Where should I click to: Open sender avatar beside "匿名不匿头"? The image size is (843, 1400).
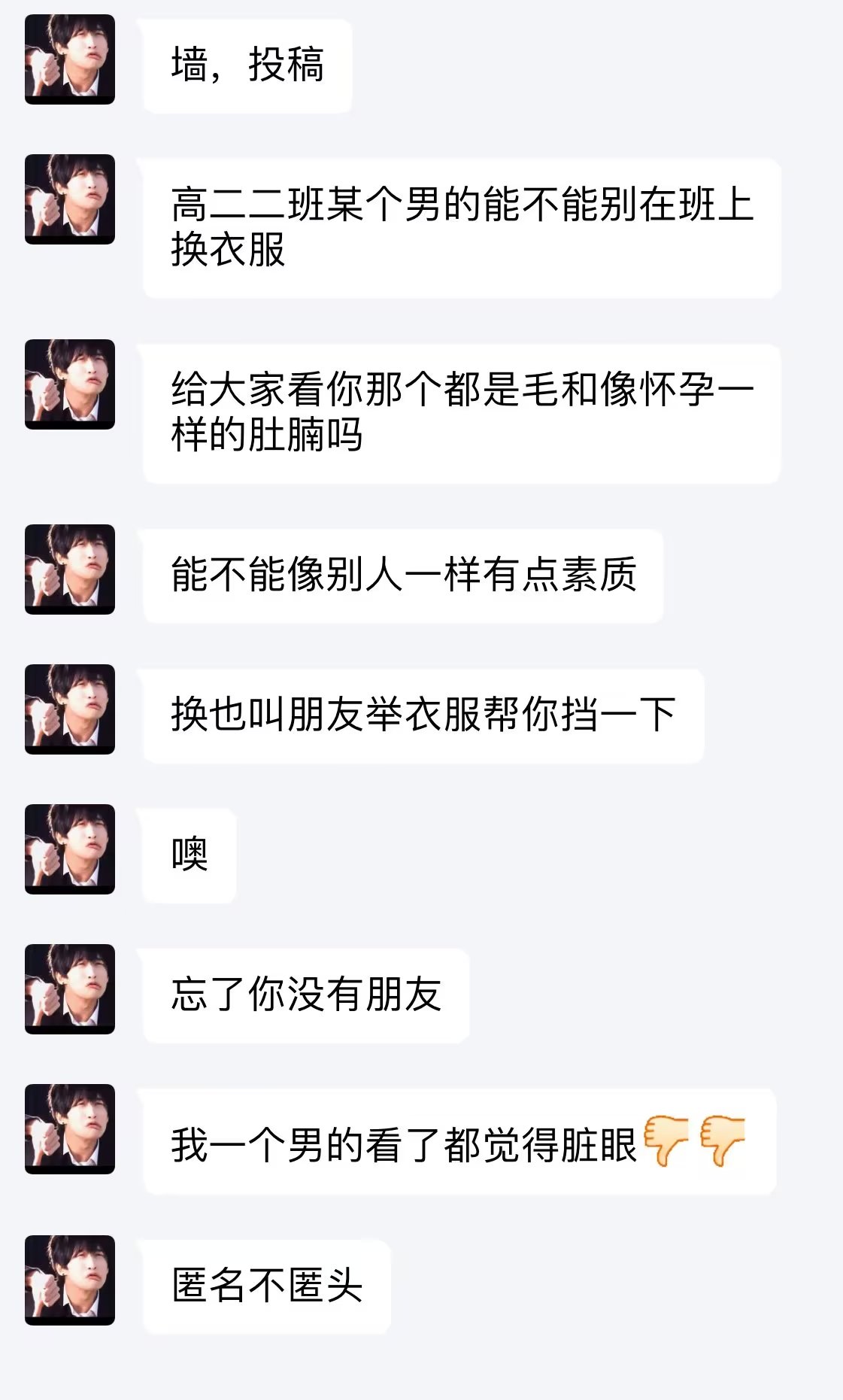(x=70, y=1280)
